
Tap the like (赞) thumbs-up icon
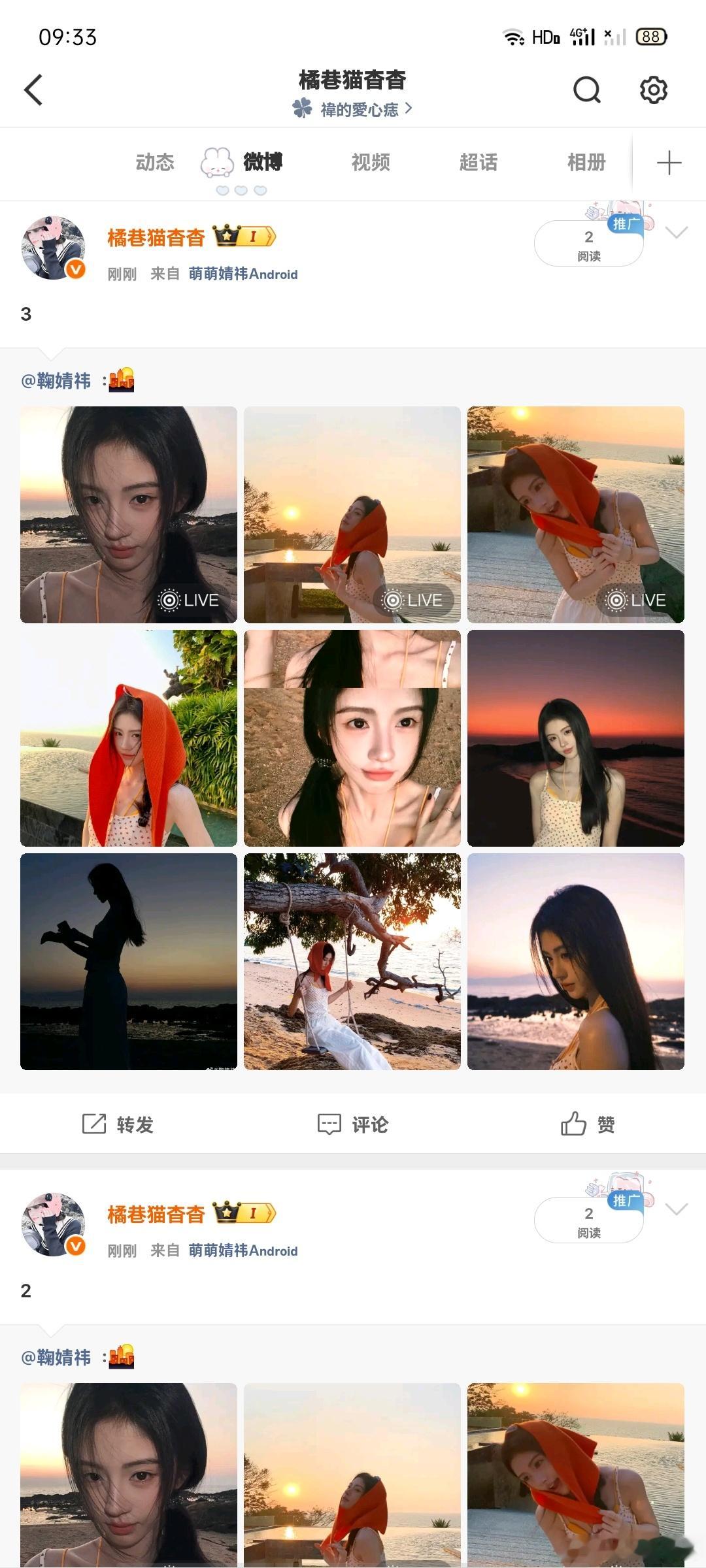pos(573,1124)
